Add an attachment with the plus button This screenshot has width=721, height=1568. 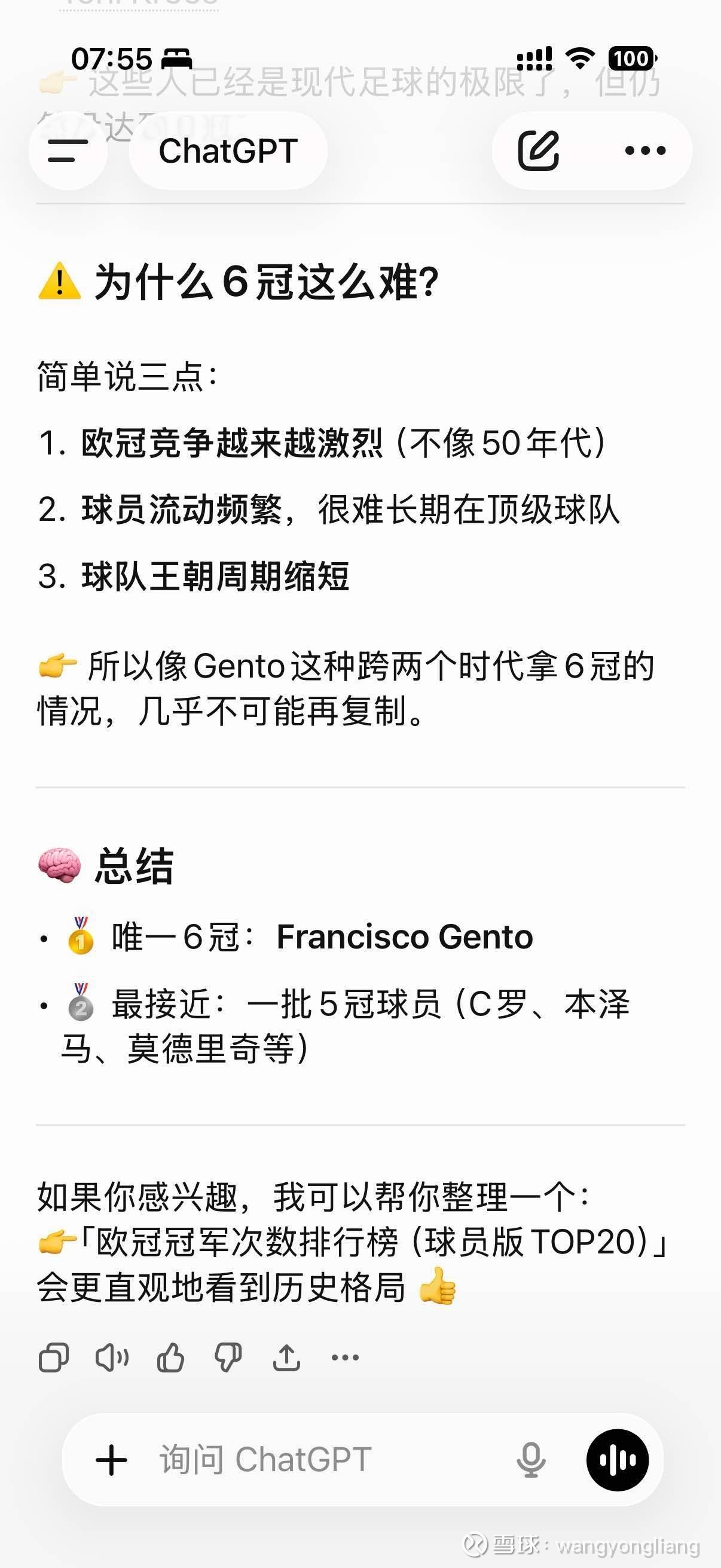click(111, 1460)
